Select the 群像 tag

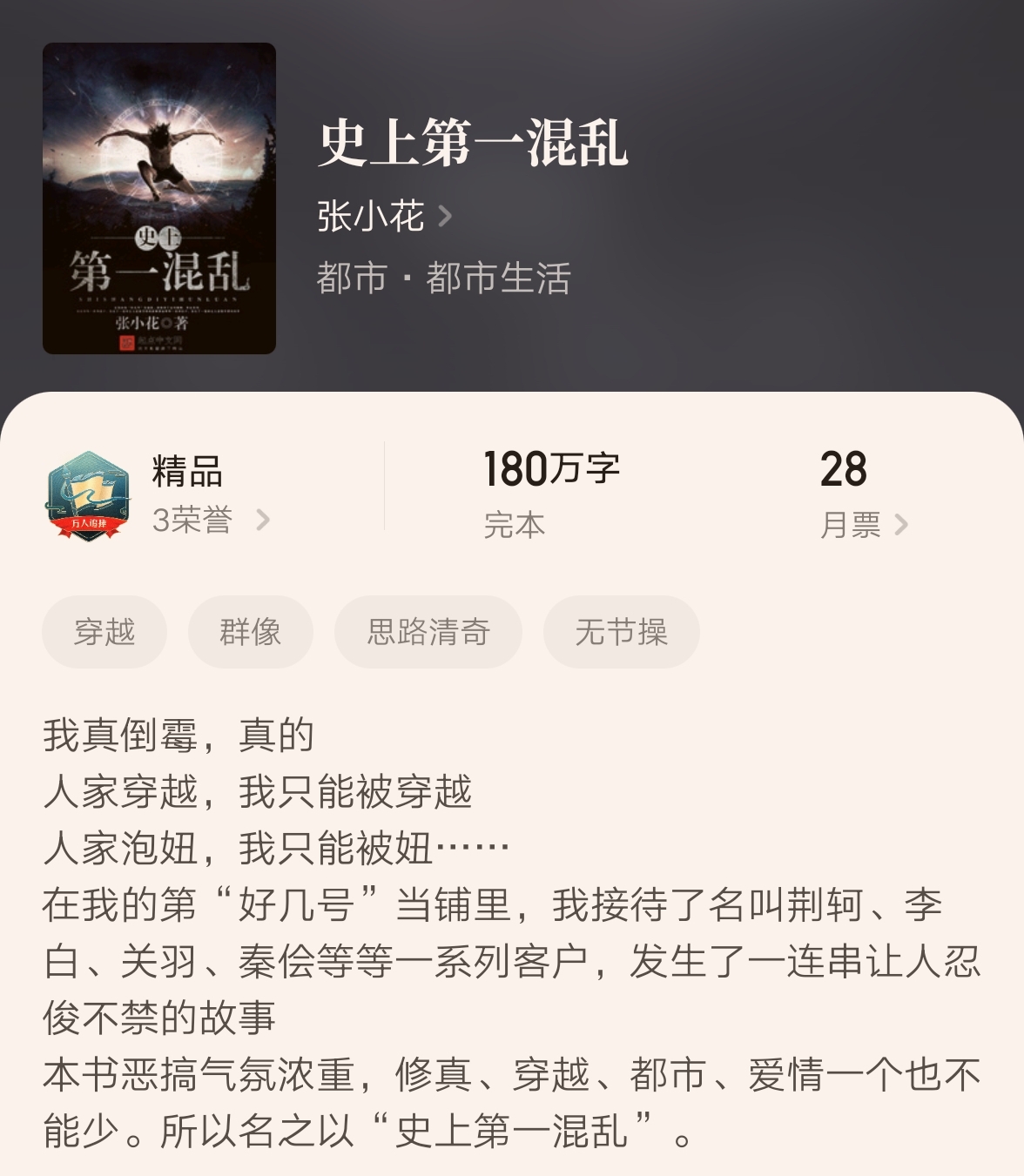pyautogui.click(x=250, y=633)
